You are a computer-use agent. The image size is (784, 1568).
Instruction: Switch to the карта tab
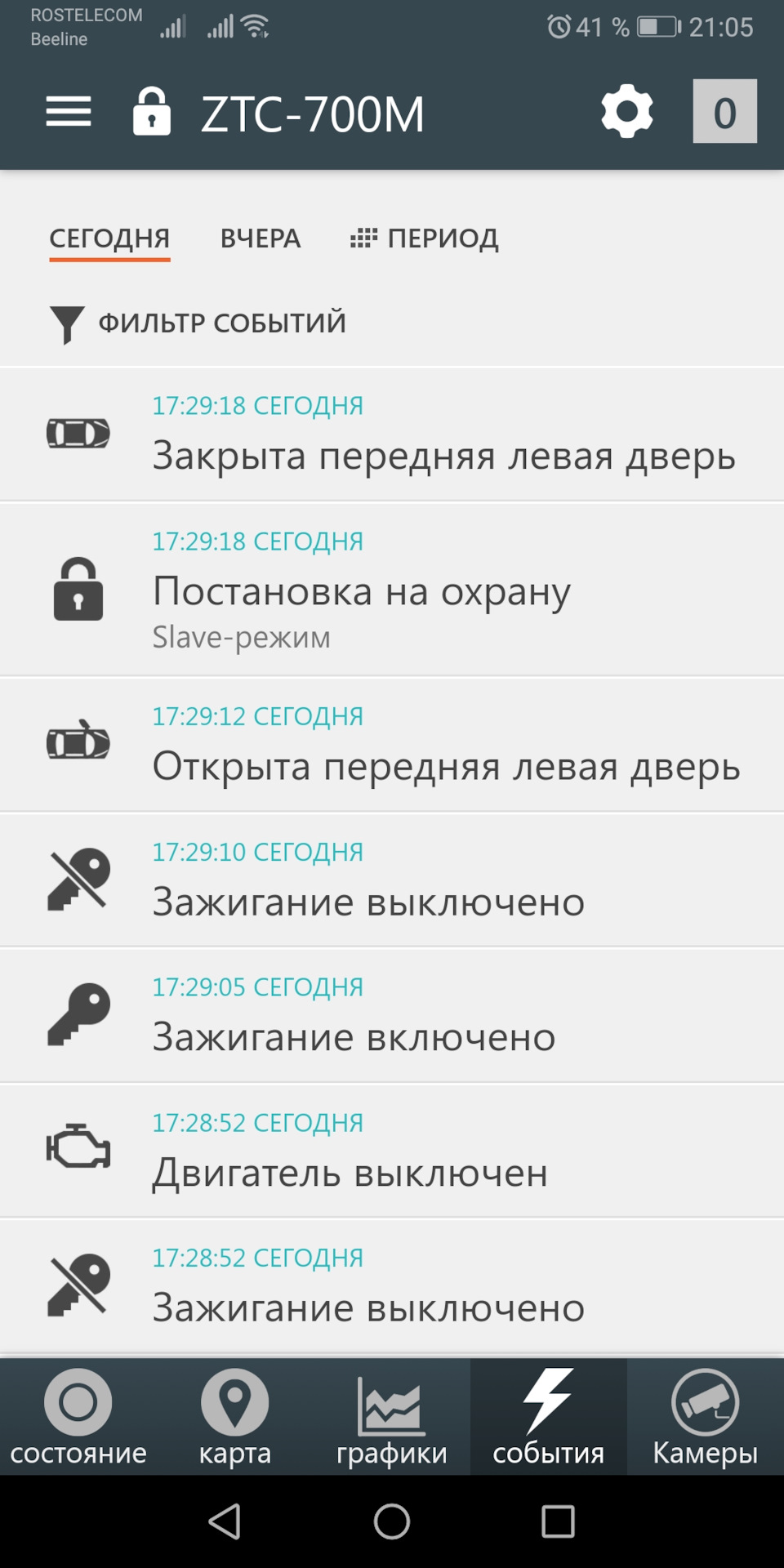[235, 1418]
